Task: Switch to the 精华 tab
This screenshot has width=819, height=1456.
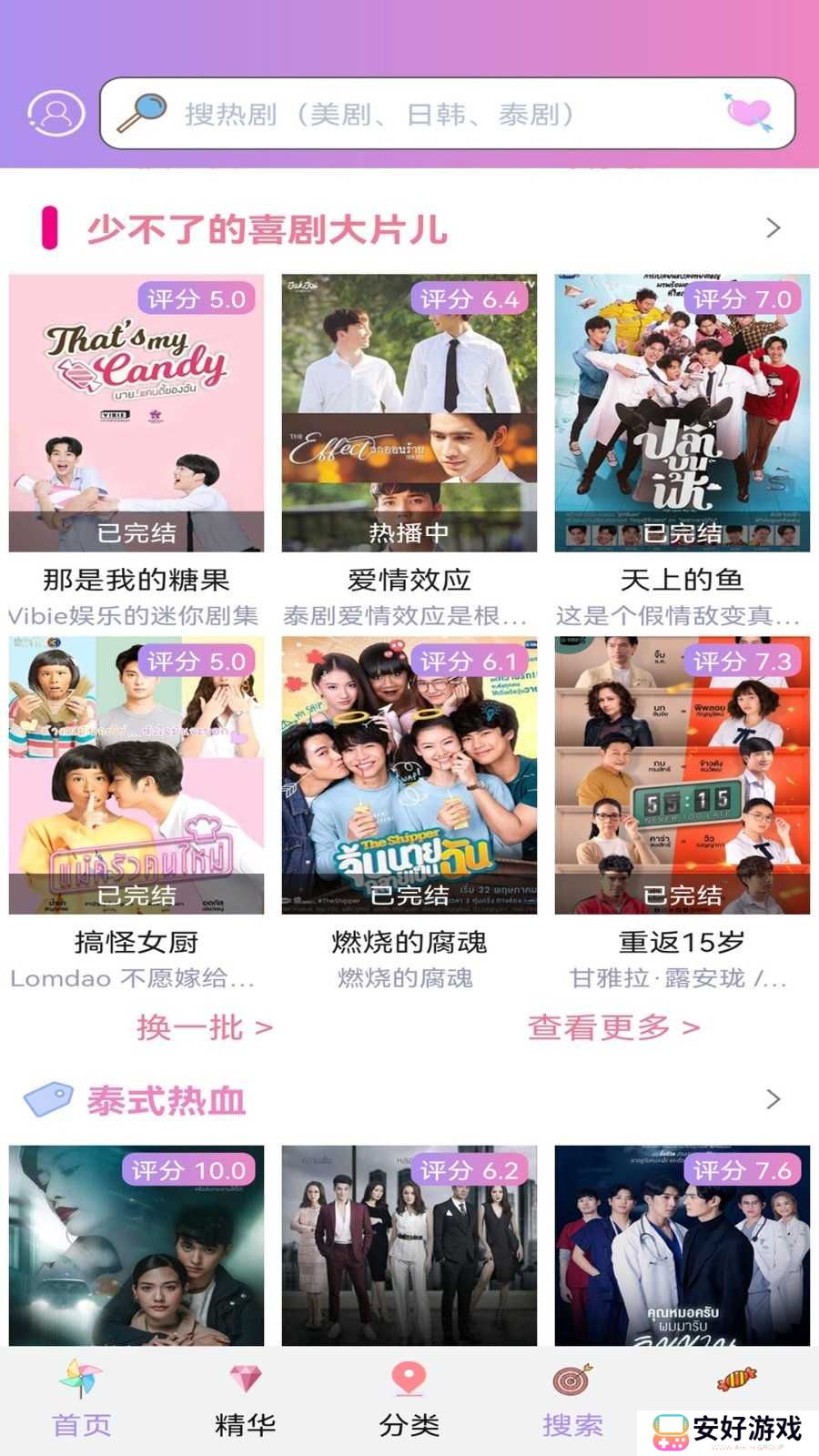Action: coord(246,1400)
